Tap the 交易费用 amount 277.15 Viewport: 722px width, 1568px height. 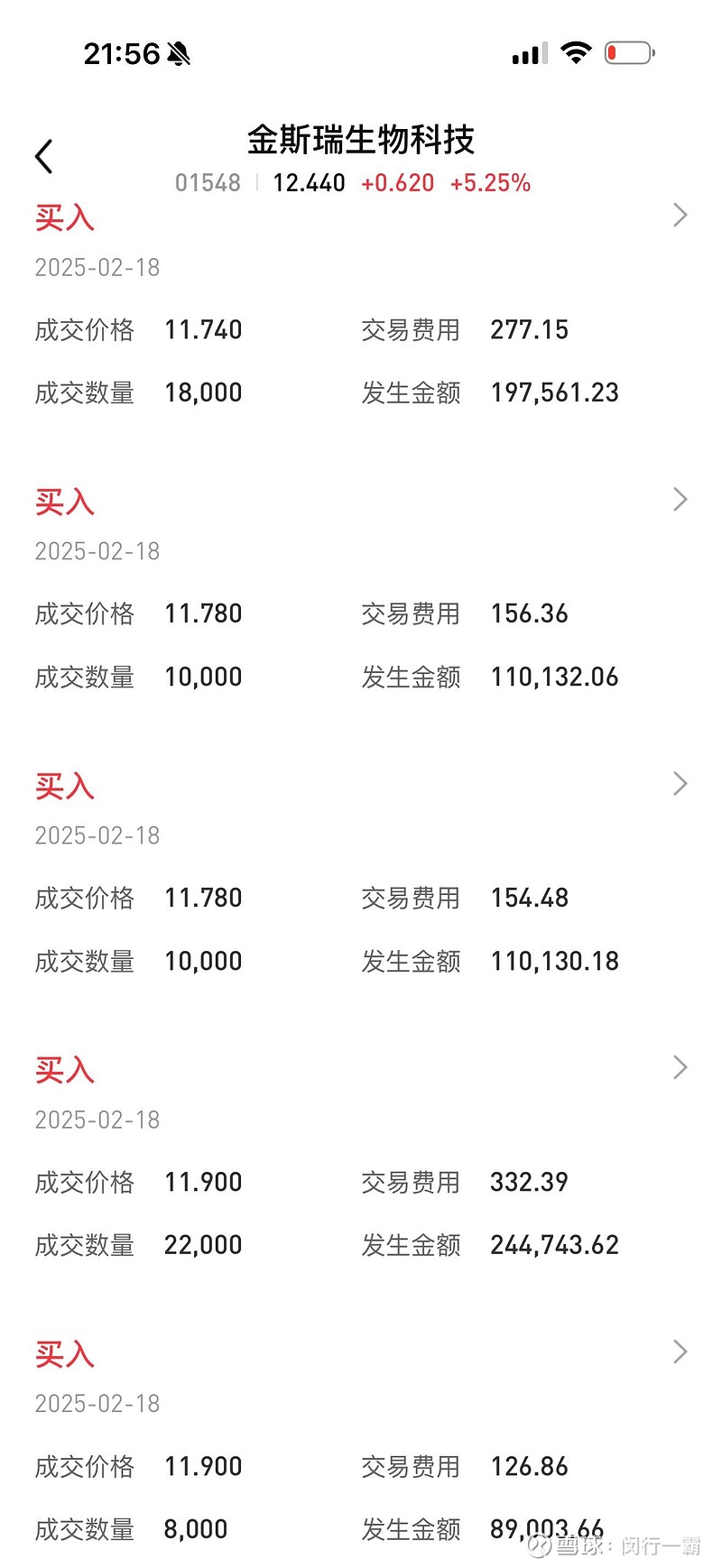coord(529,329)
